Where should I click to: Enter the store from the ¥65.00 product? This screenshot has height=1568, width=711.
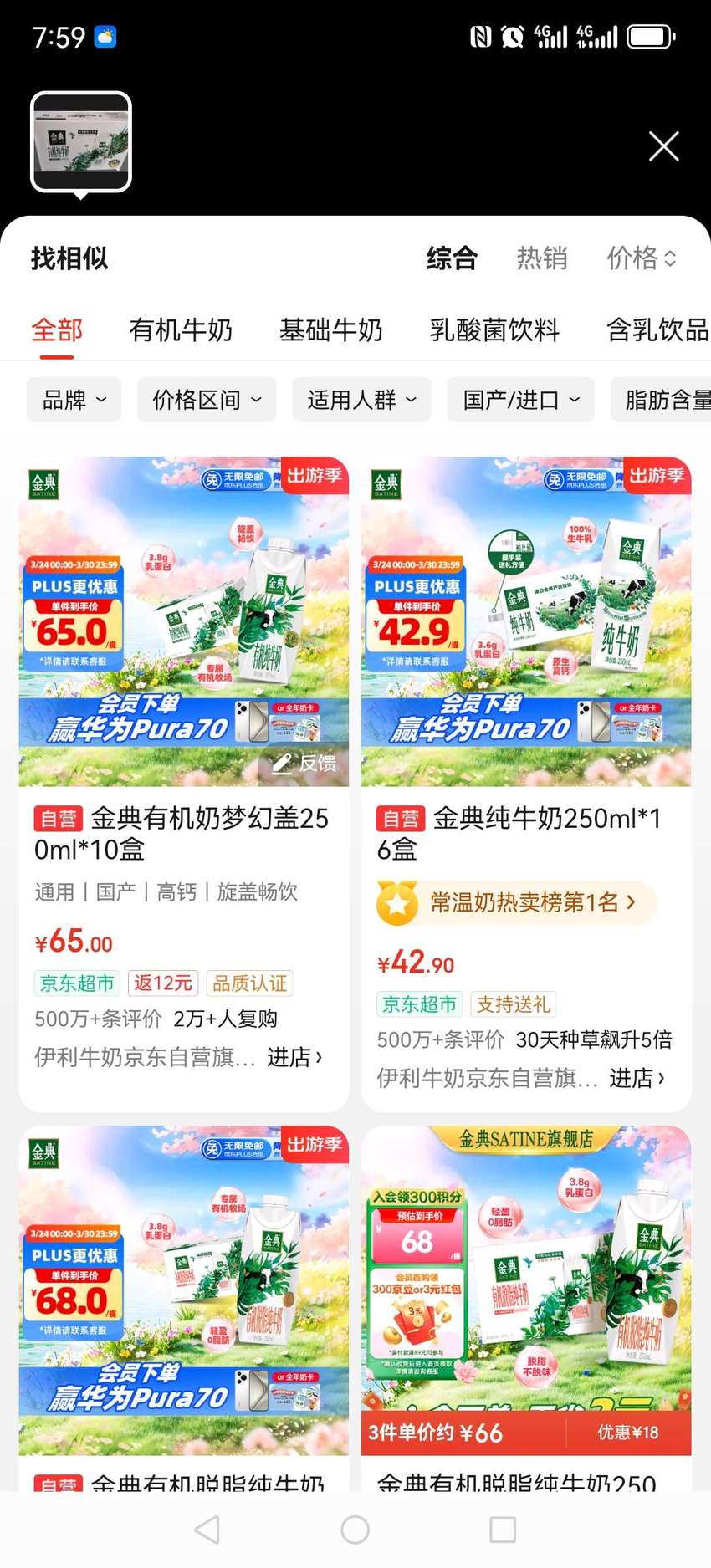pos(294,1057)
